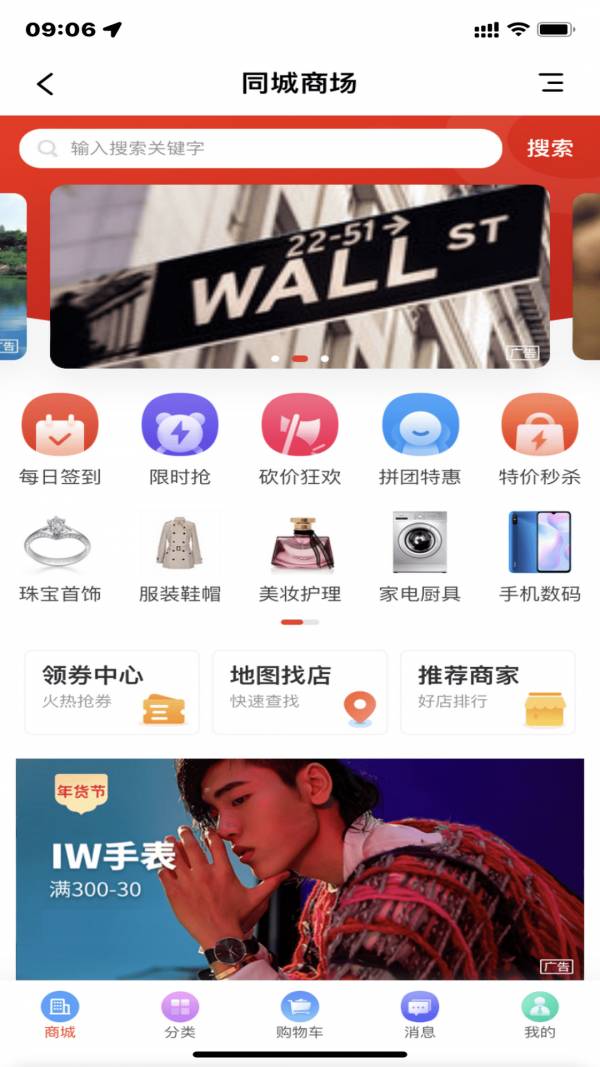Open the menu icon beside 同城商场
This screenshot has height=1067, width=600.
click(551, 83)
